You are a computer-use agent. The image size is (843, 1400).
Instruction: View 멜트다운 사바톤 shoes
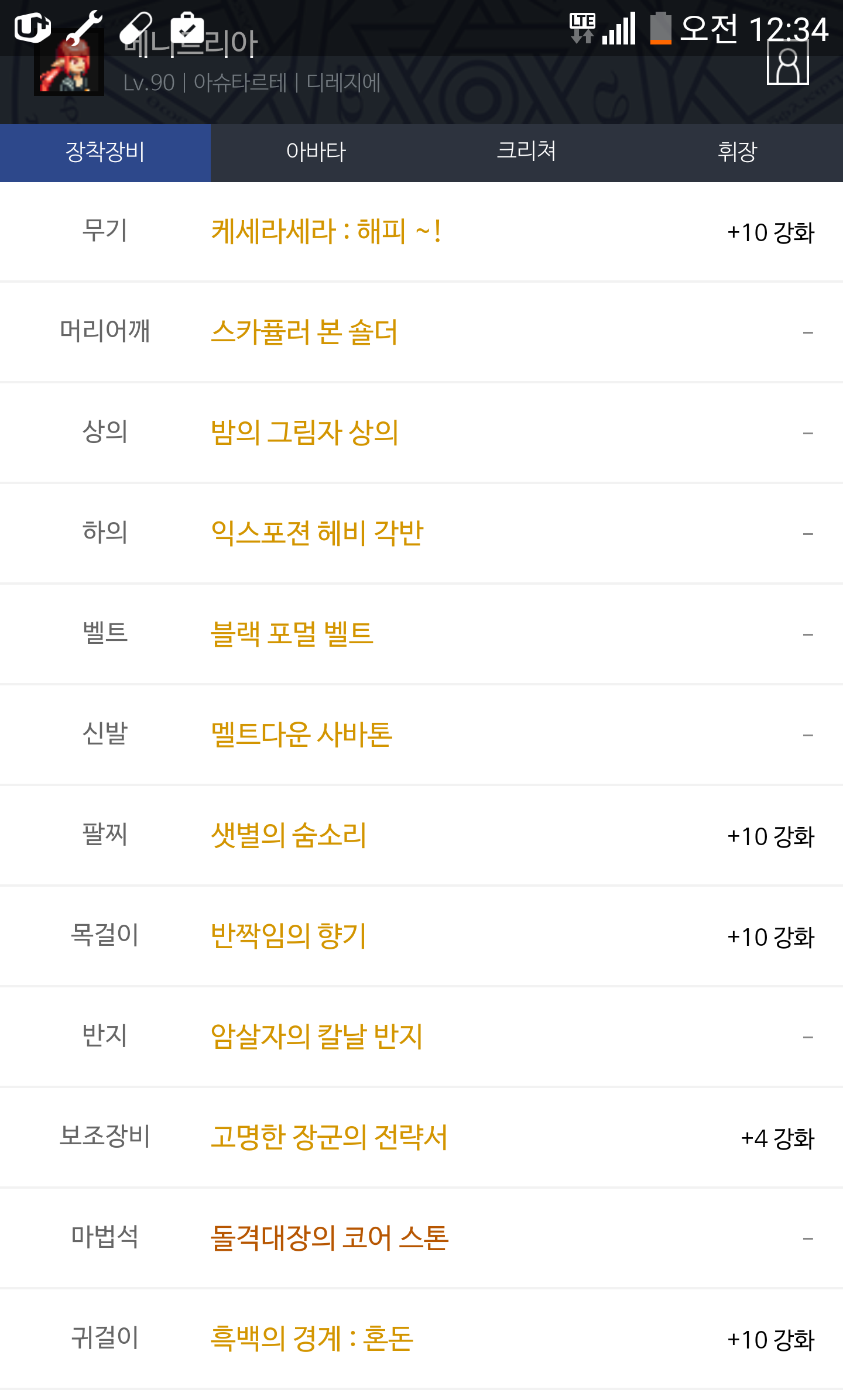301,735
